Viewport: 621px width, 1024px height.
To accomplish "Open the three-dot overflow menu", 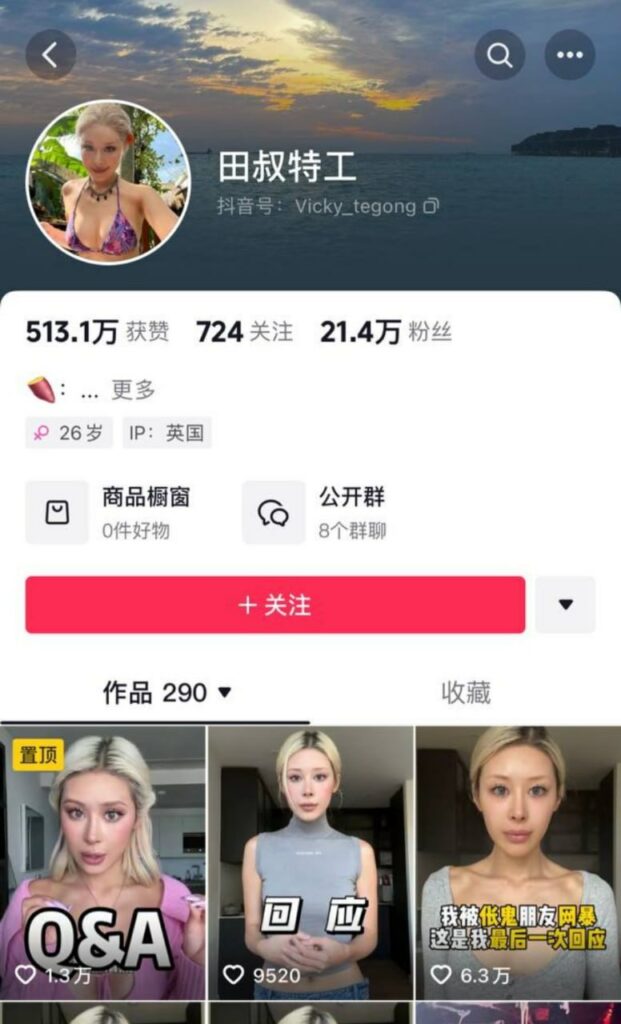I will click(570, 55).
